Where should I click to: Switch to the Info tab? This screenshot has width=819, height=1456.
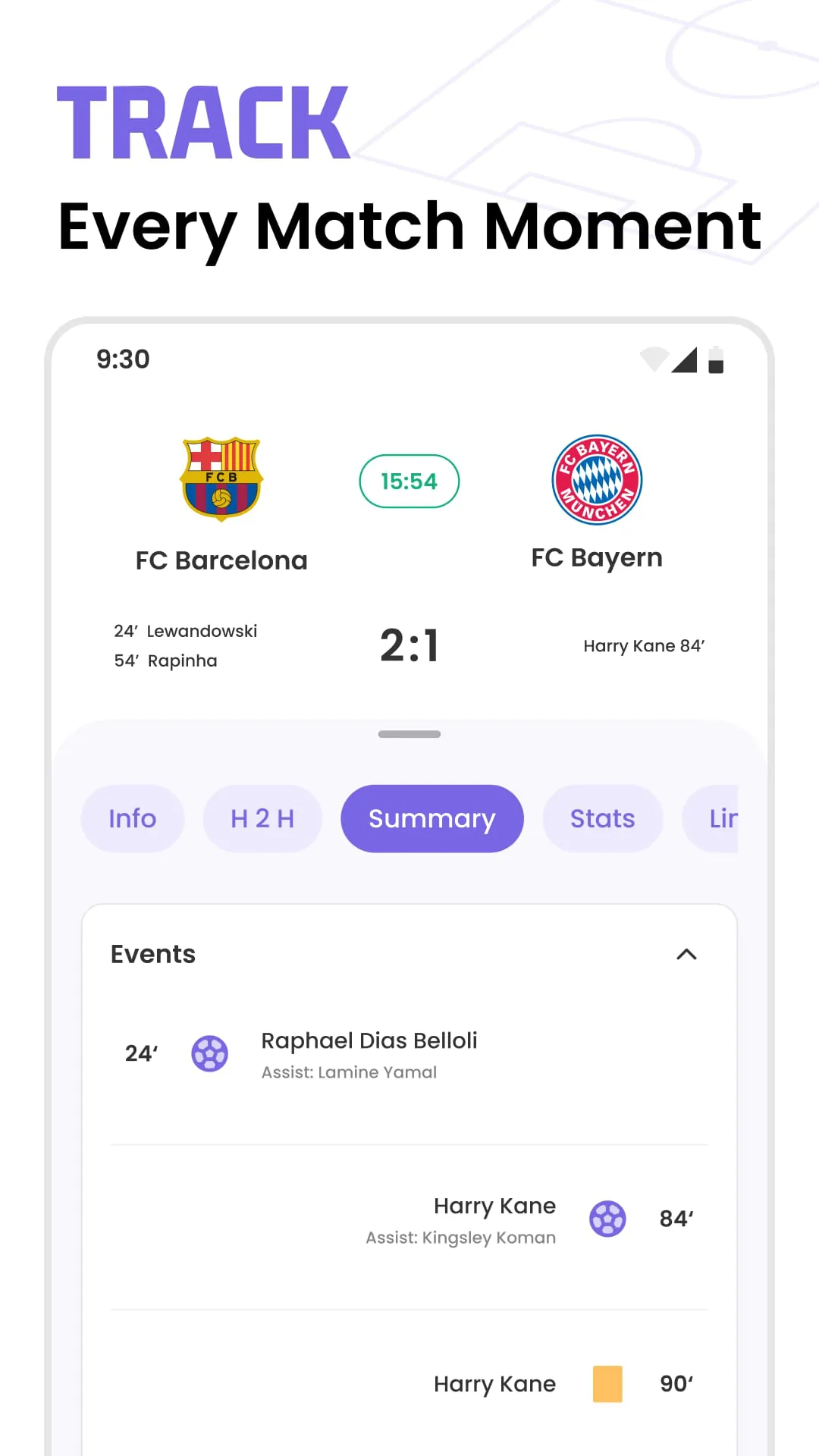[132, 818]
